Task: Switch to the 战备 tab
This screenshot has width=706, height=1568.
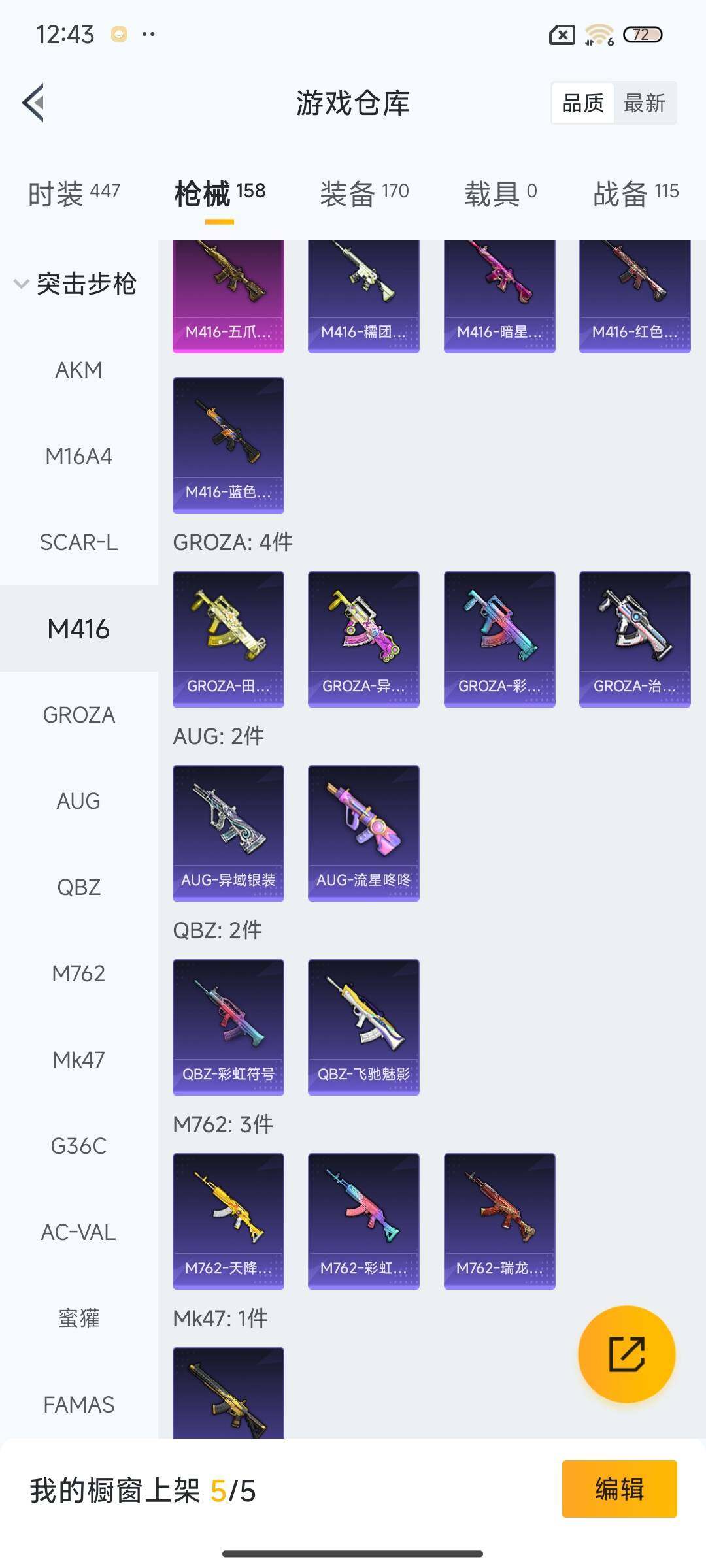Action: pos(635,193)
